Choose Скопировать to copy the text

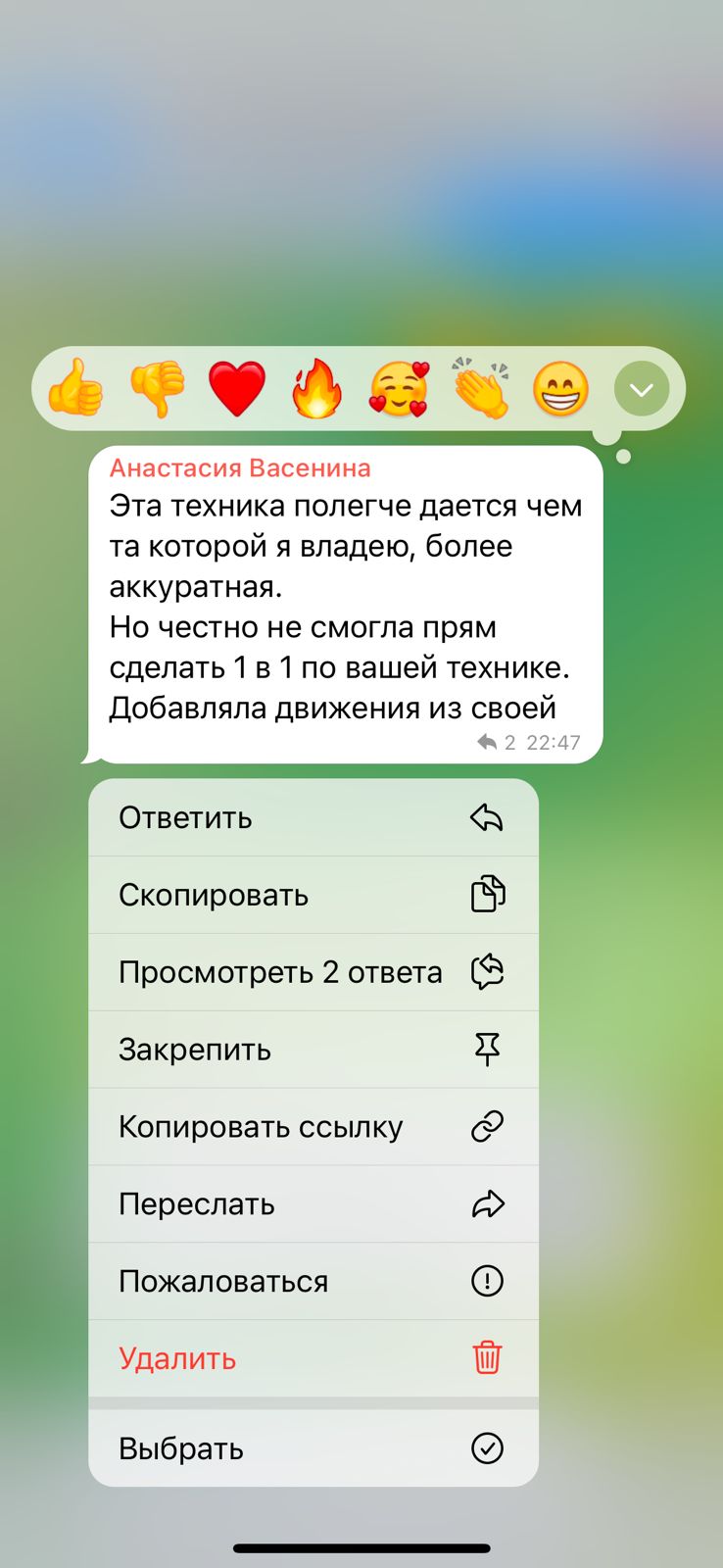313,895
